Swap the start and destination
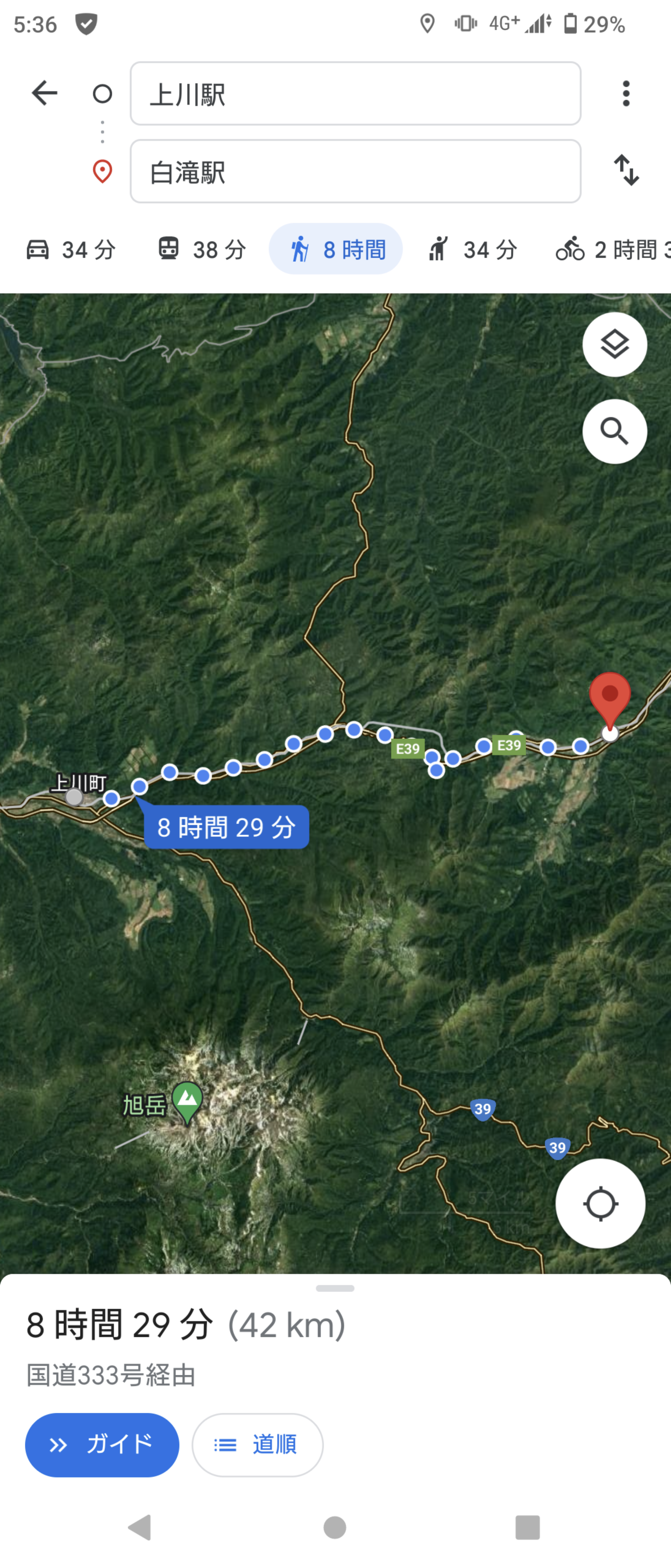 (626, 170)
